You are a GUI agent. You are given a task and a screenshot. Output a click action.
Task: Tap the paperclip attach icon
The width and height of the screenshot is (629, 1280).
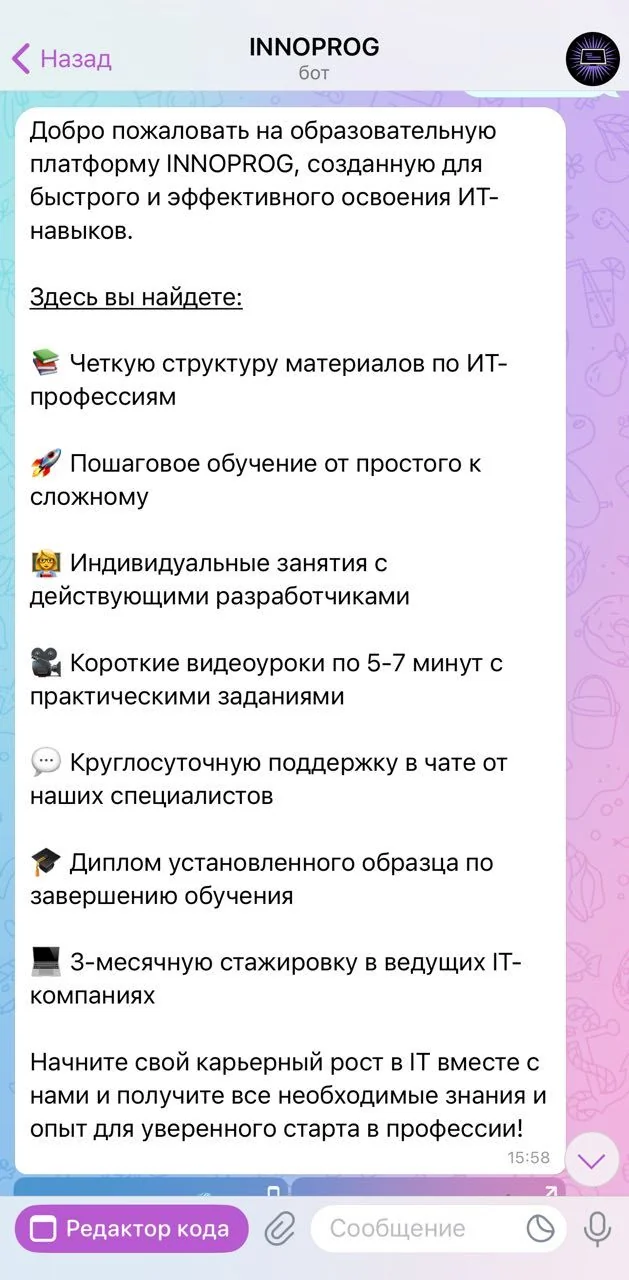point(279,1229)
